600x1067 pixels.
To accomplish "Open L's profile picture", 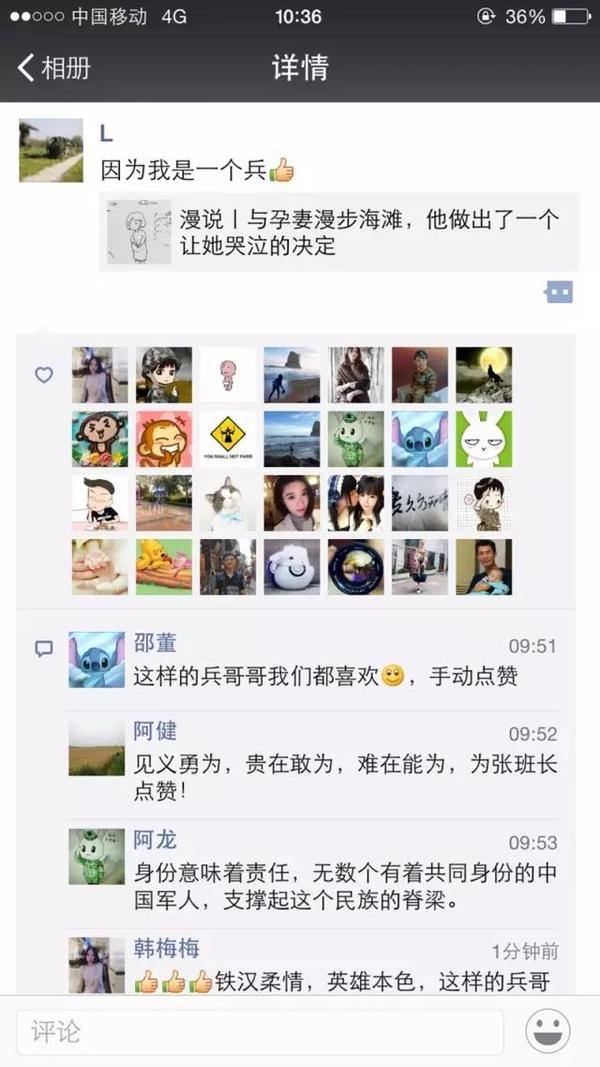I will click(x=51, y=150).
